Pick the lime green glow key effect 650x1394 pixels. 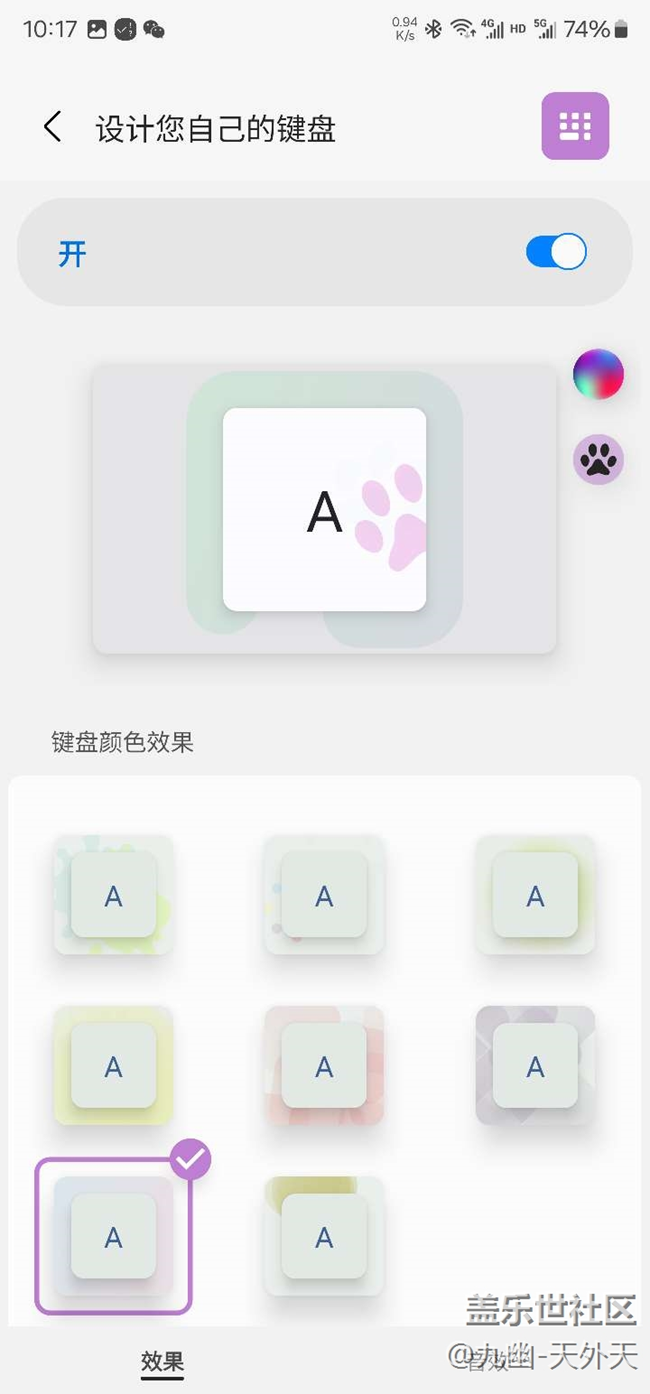click(535, 895)
